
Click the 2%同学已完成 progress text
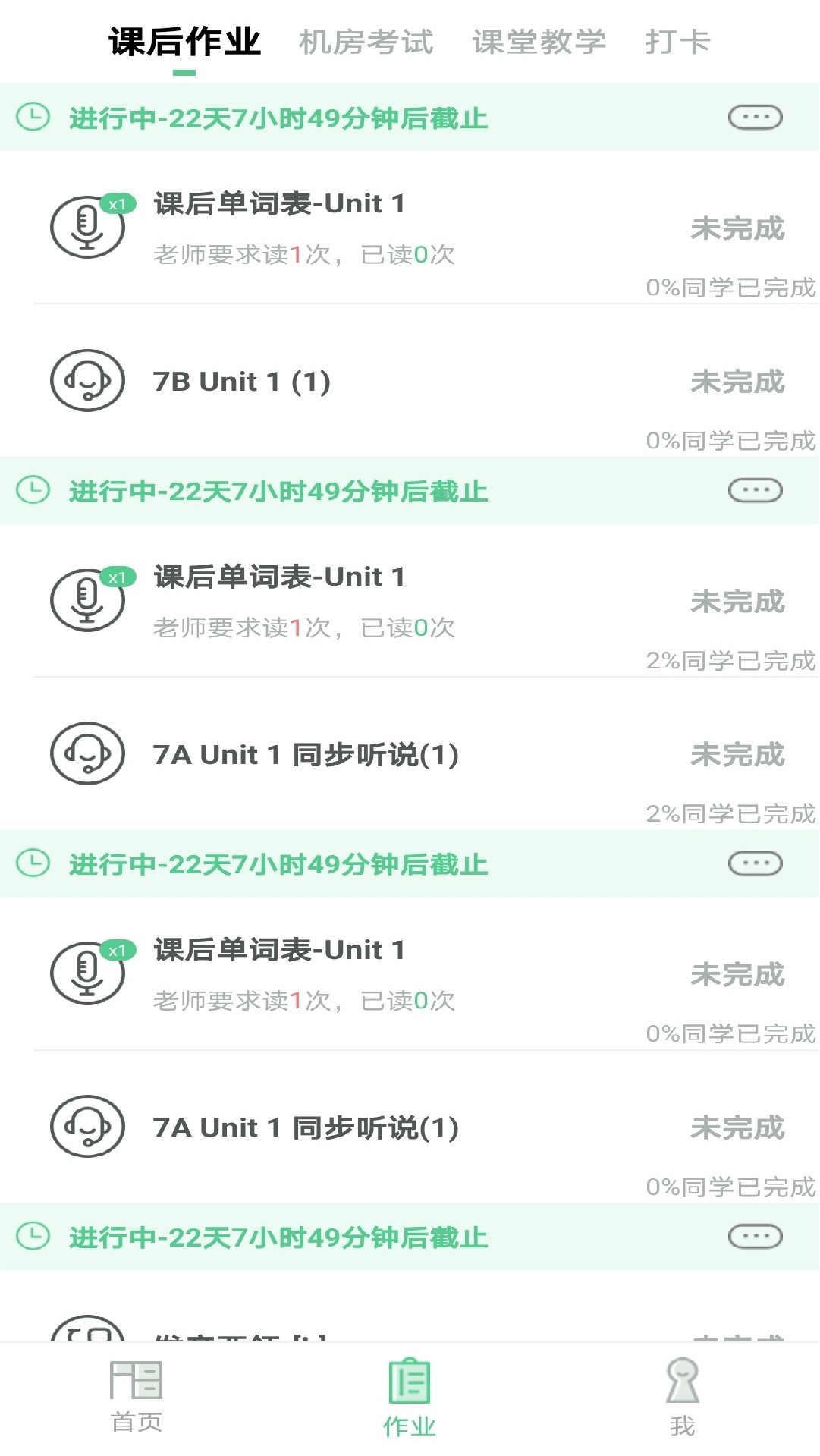[730, 660]
